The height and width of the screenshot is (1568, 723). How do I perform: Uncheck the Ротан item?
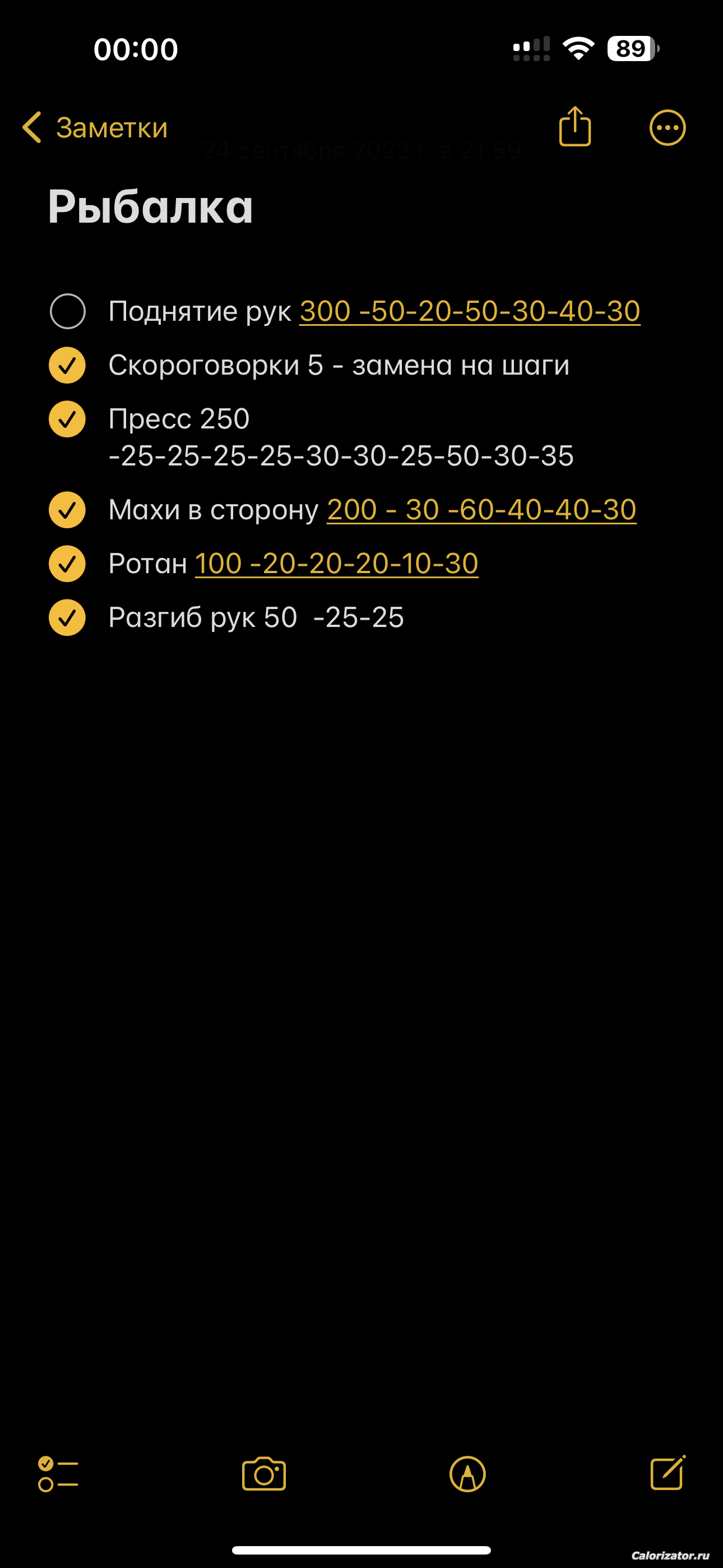[68, 564]
